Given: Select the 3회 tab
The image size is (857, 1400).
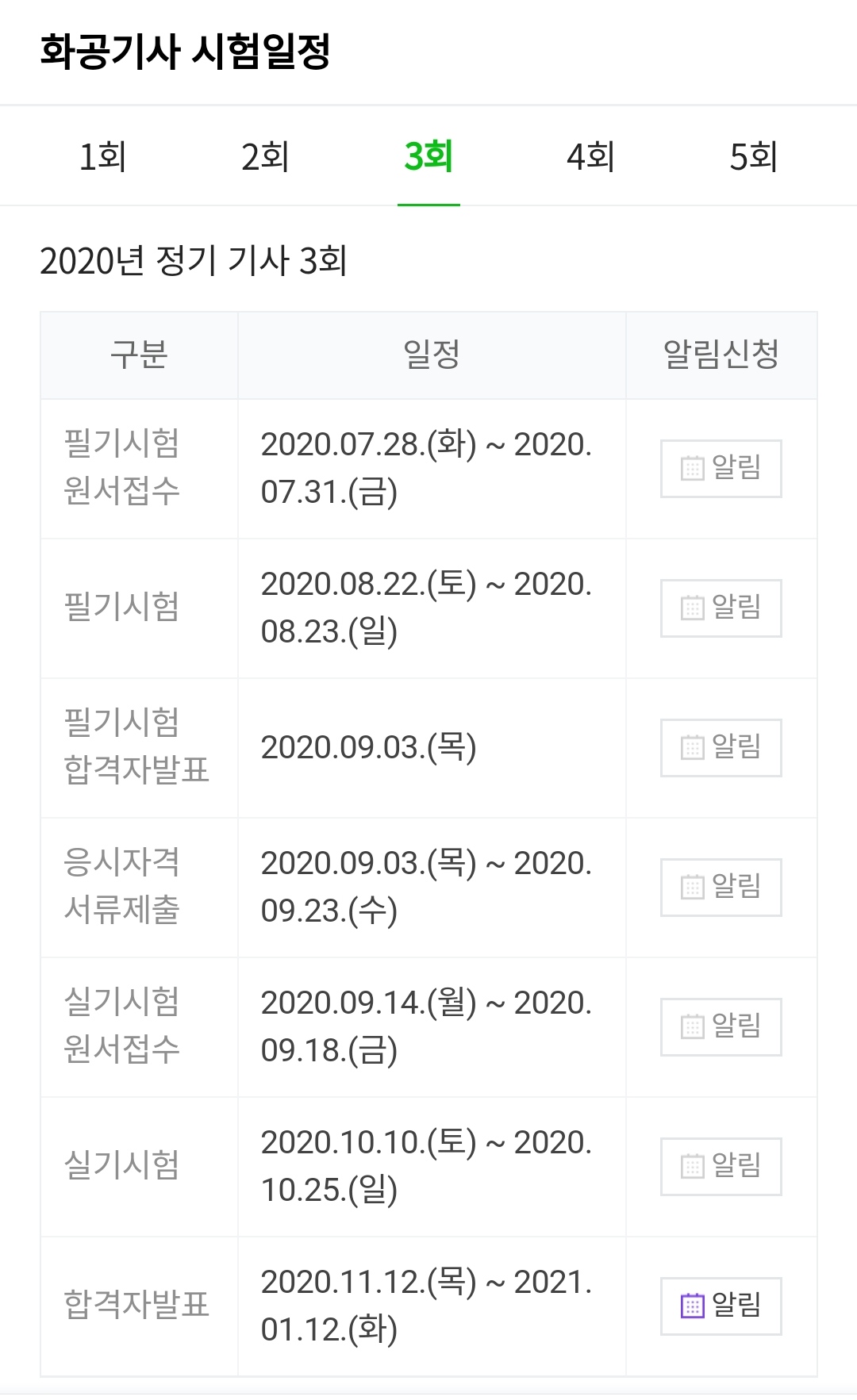Looking at the screenshot, I should point(428,156).
